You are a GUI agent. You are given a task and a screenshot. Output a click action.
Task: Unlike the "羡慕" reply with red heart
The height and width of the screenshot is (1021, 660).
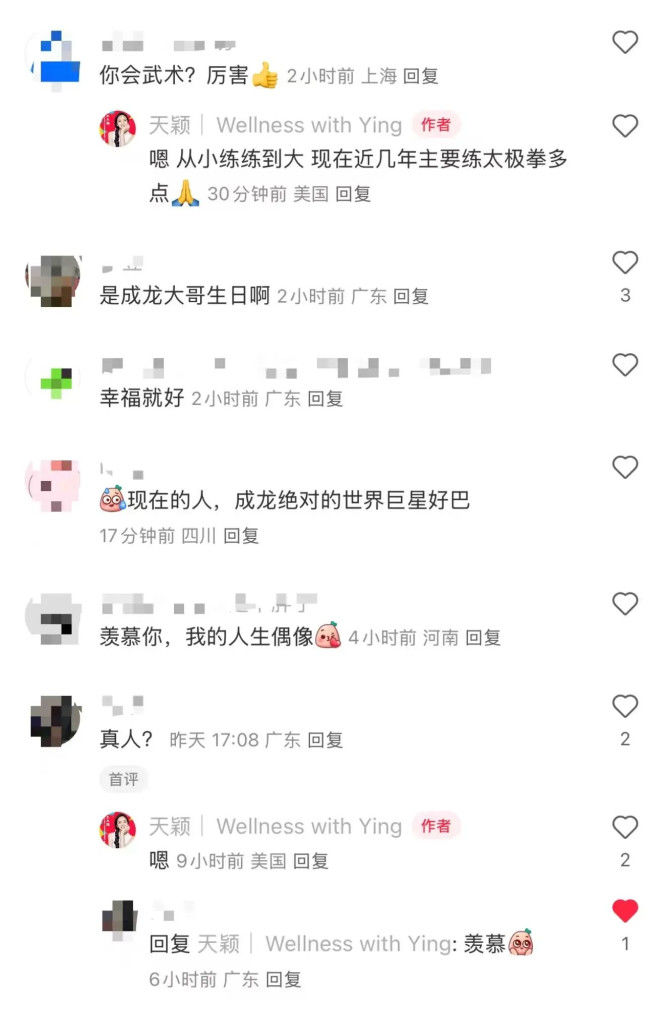625,911
